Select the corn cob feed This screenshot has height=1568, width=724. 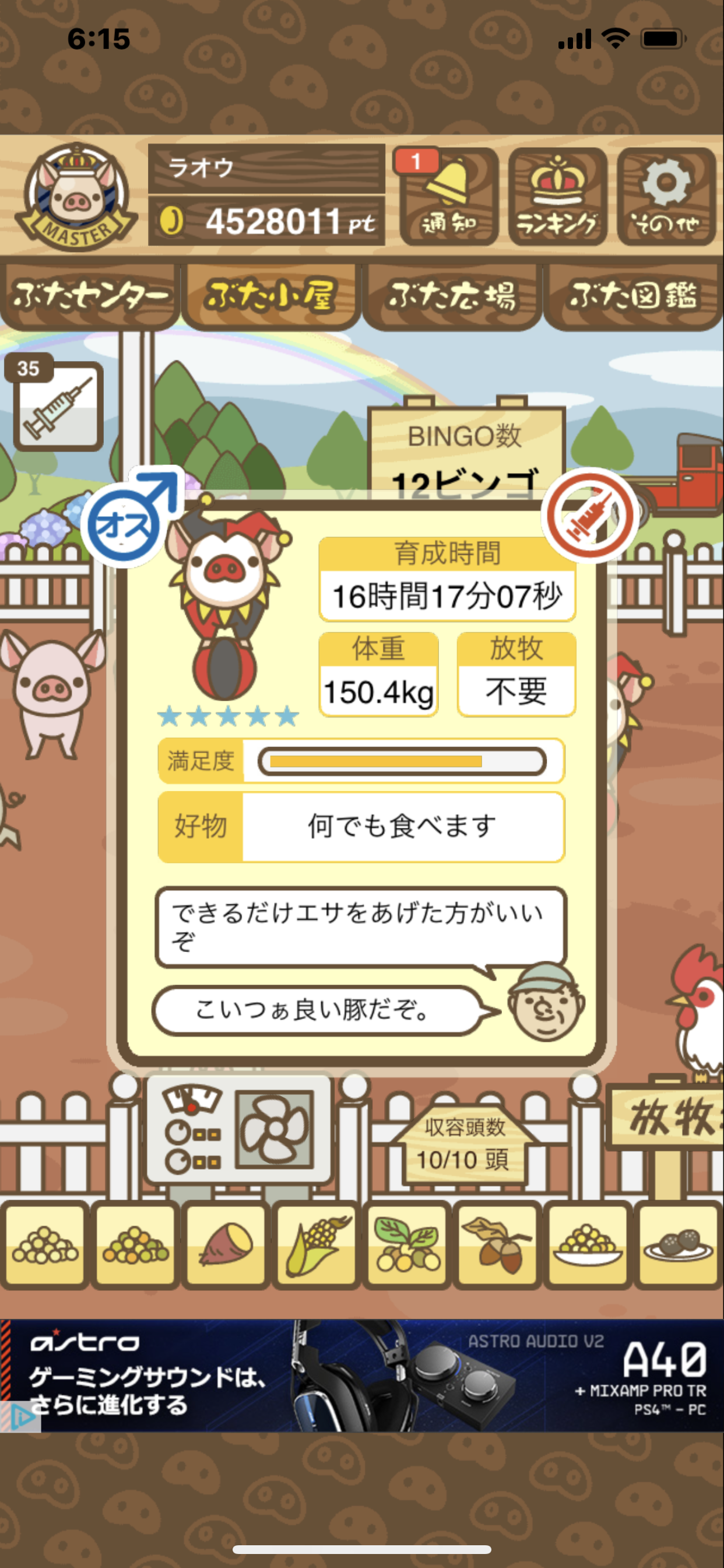[x=316, y=1245]
